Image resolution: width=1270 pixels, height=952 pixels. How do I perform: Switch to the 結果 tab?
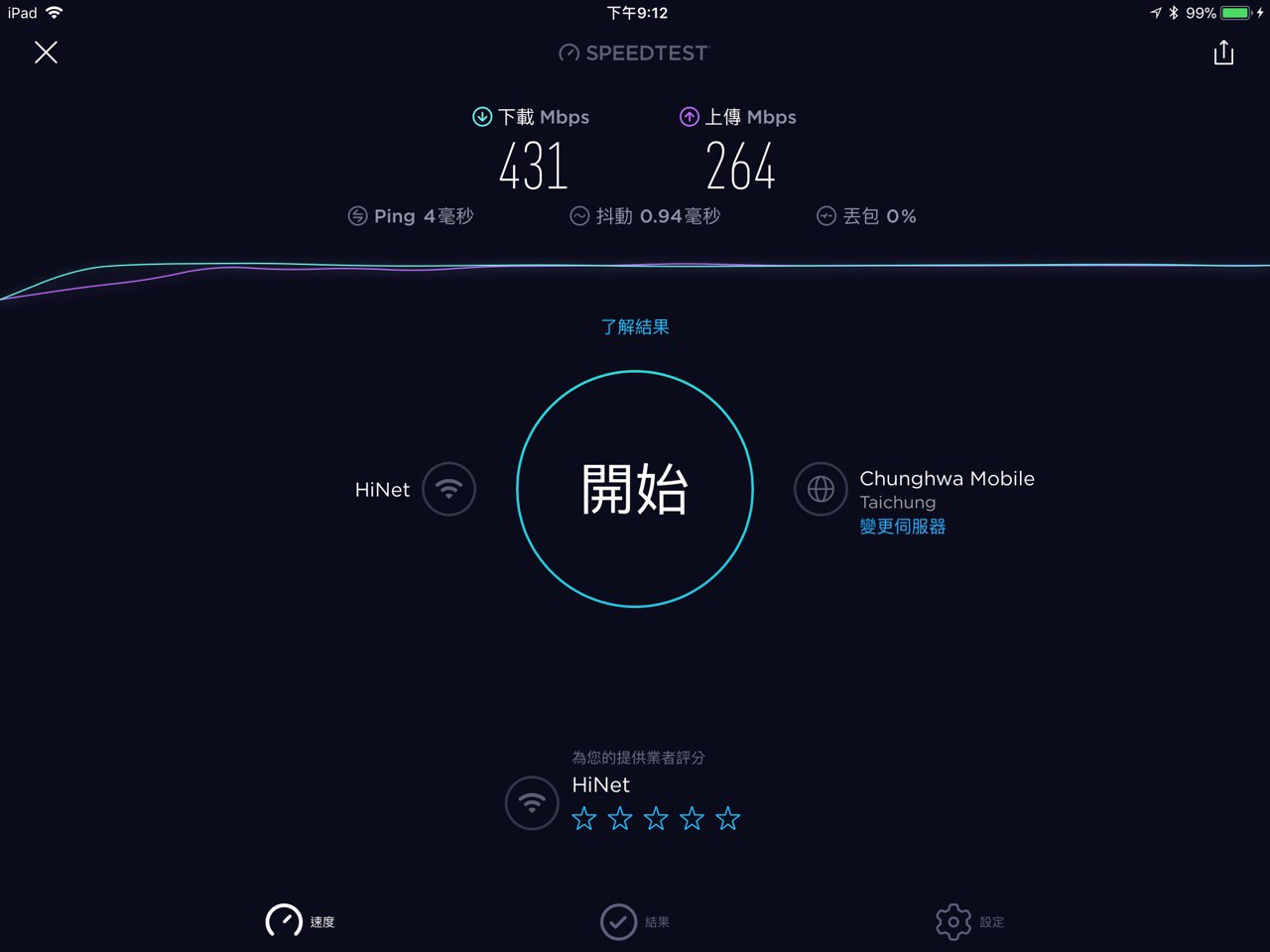[635, 921]
